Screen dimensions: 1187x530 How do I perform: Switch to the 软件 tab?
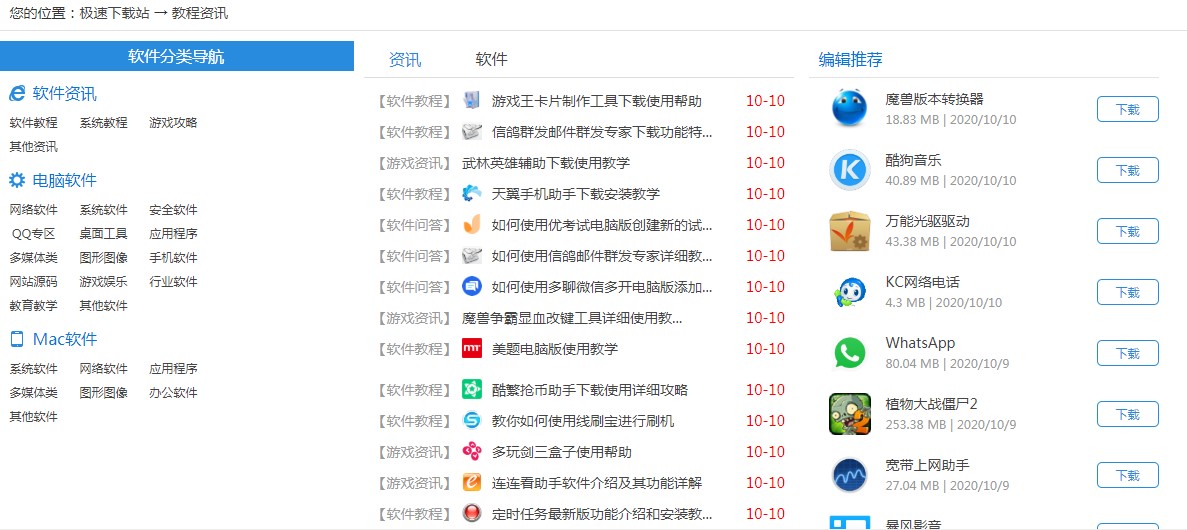[x=491, y=60]
